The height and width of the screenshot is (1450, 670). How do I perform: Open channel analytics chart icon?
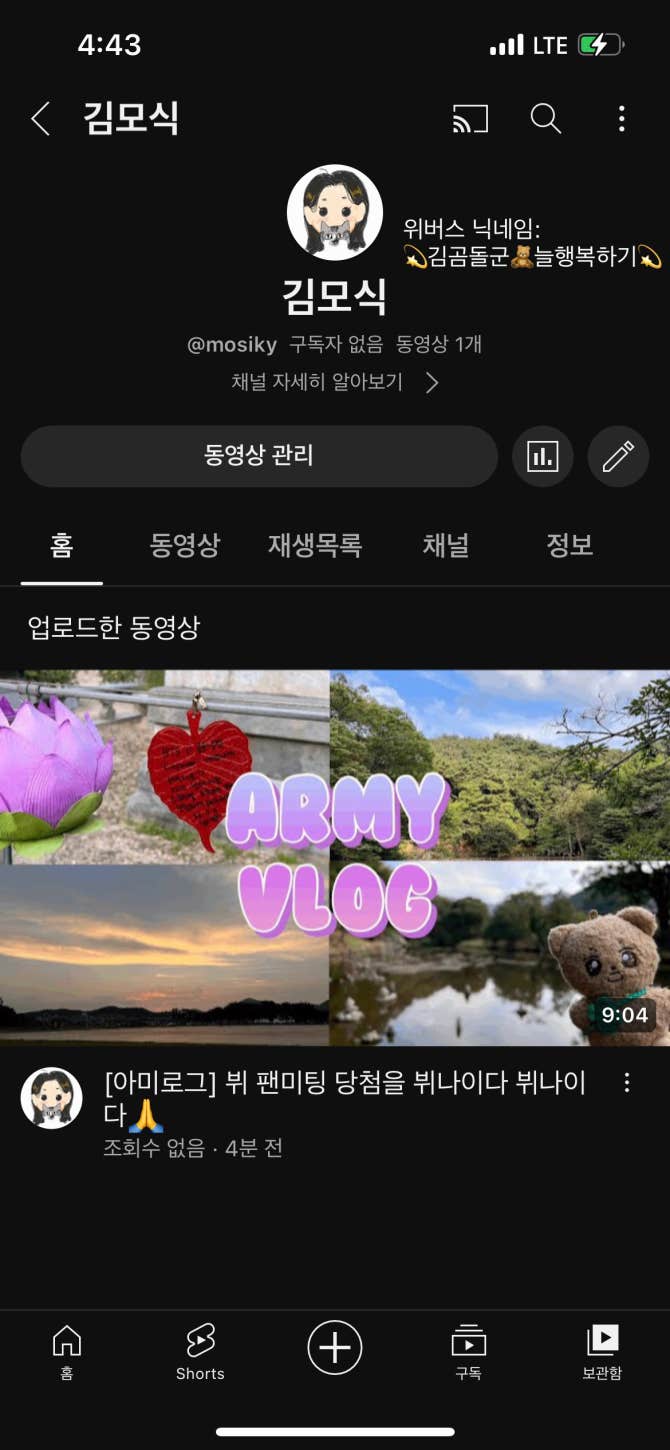point(542,457)
